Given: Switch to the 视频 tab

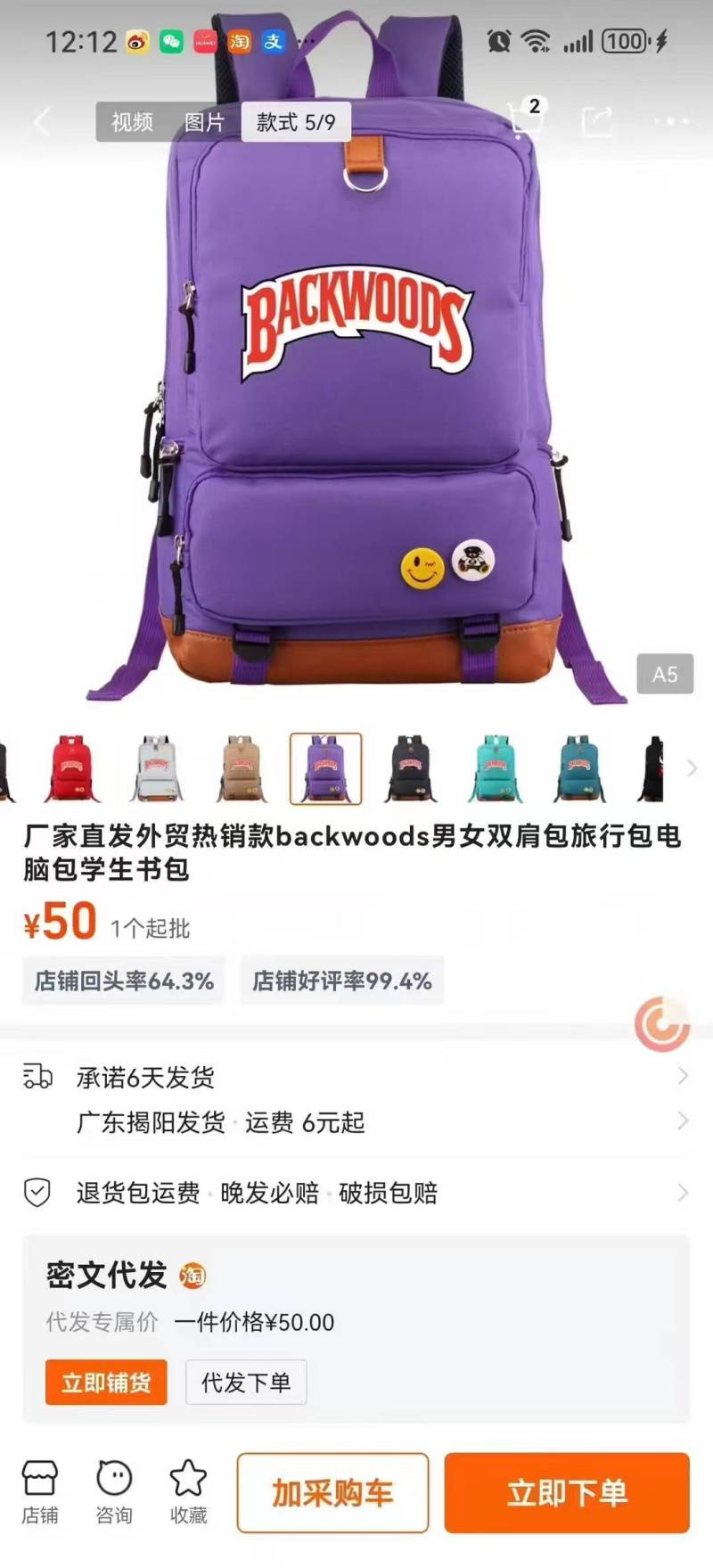Looking at the screenshot, I should 132,122.
